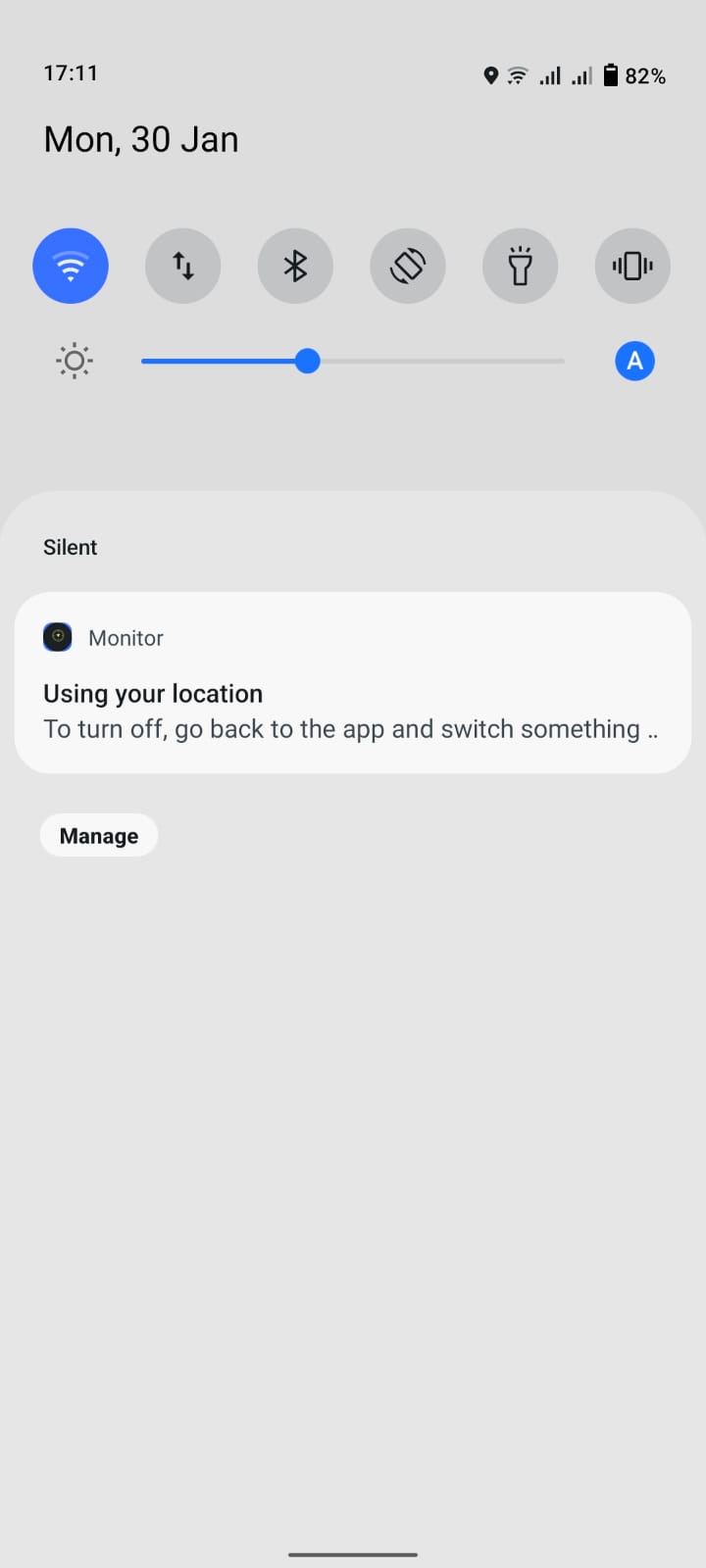
Task: Toggle auto brightness A button
Action: tap(634, 362)
